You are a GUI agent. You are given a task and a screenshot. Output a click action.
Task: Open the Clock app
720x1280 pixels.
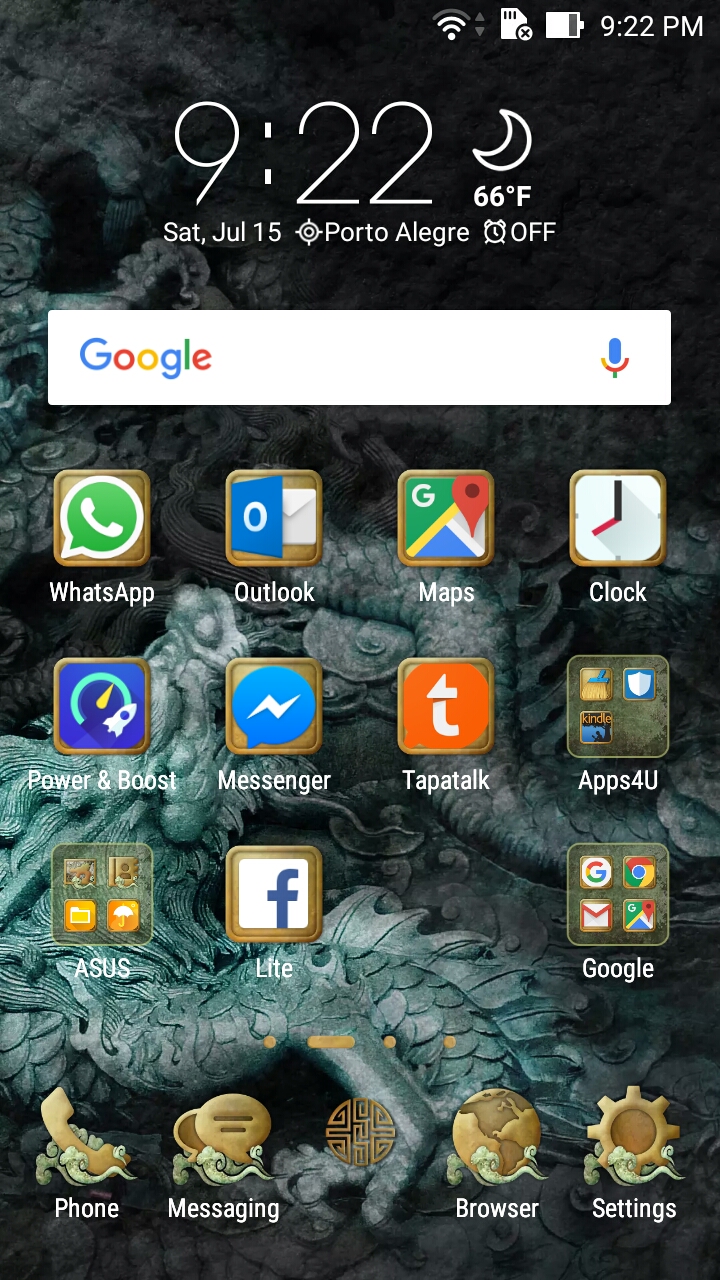tap(617, 520)
